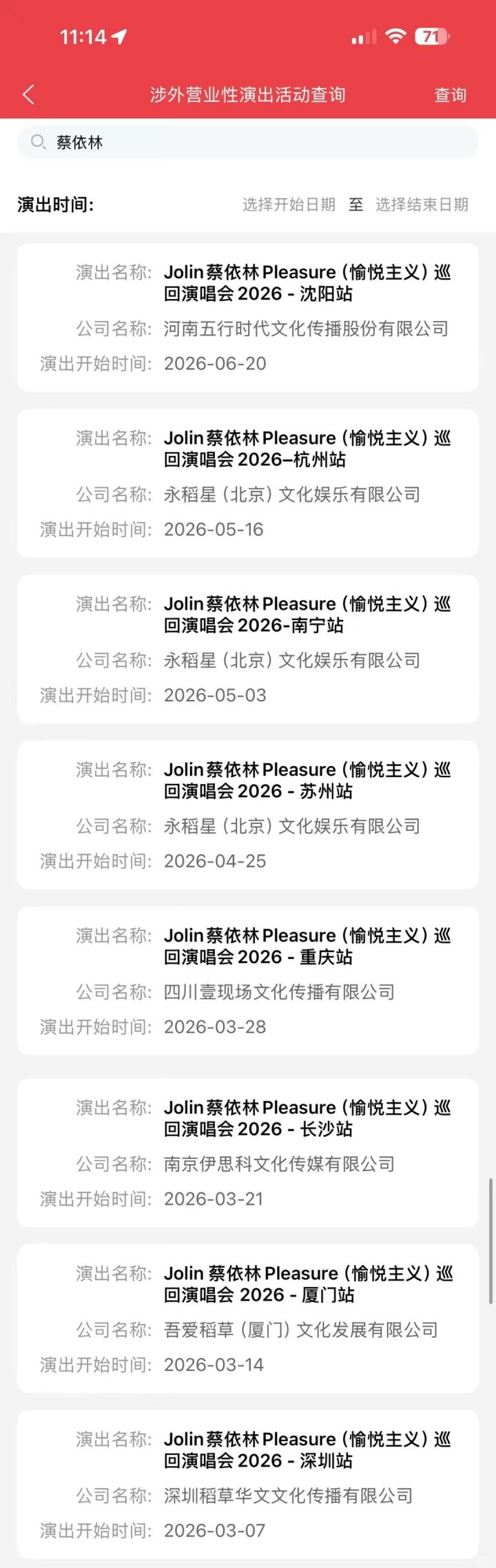
Task: Tap the 查询 button in header
Action: [450, 95]
